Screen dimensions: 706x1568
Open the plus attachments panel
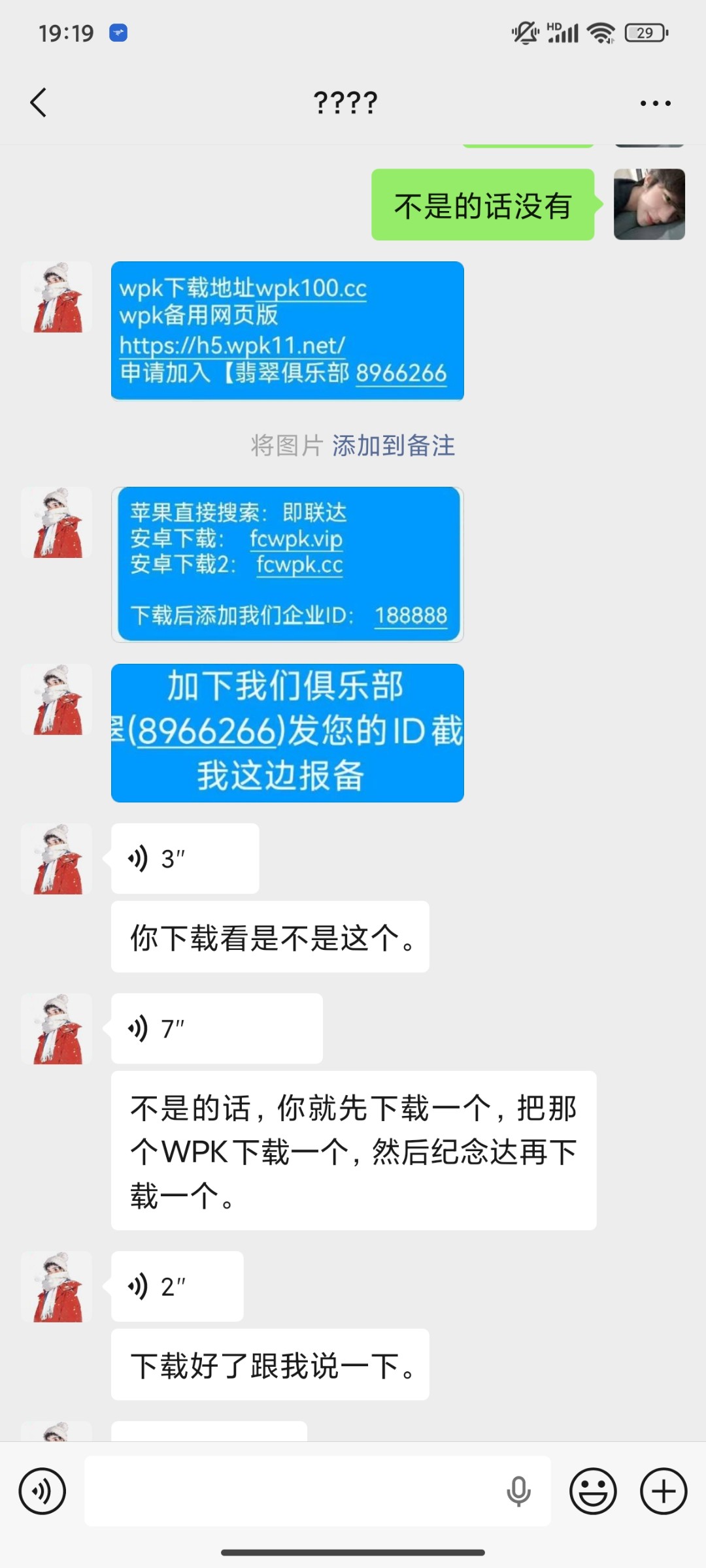pyautogui.click(x=664, y=1491)
